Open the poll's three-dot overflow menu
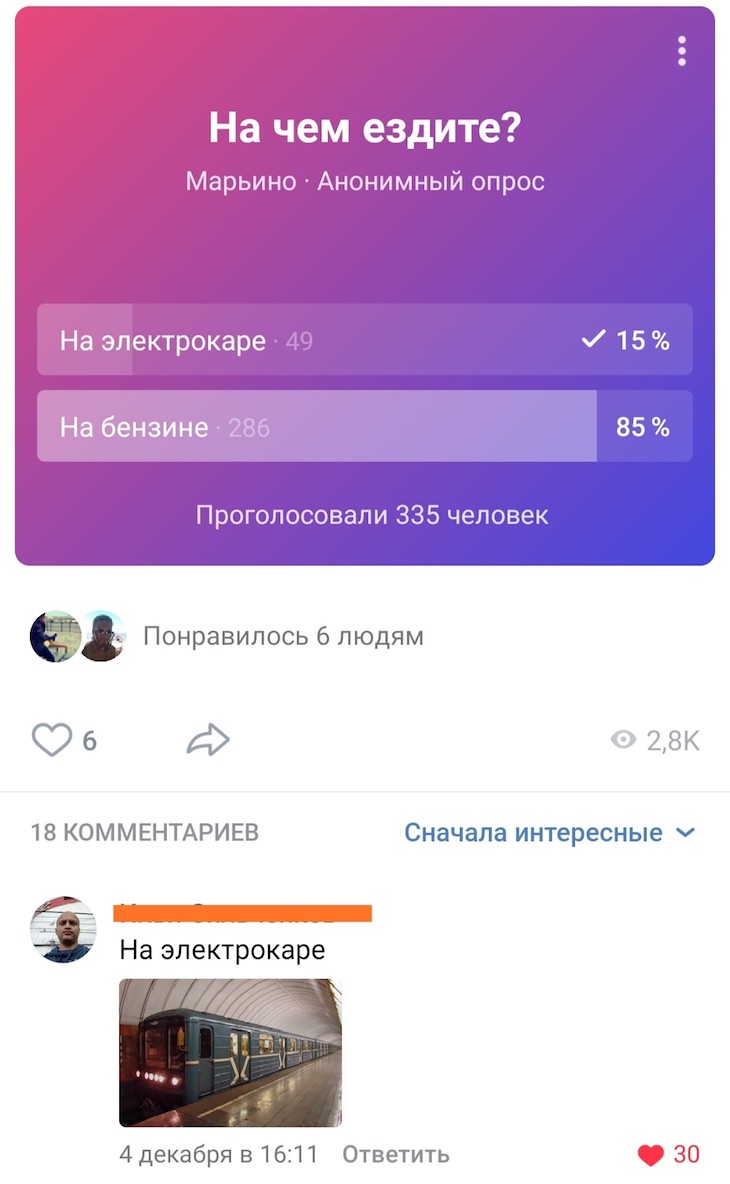This screenshot has height=1184, width=730. pos(682,51)
